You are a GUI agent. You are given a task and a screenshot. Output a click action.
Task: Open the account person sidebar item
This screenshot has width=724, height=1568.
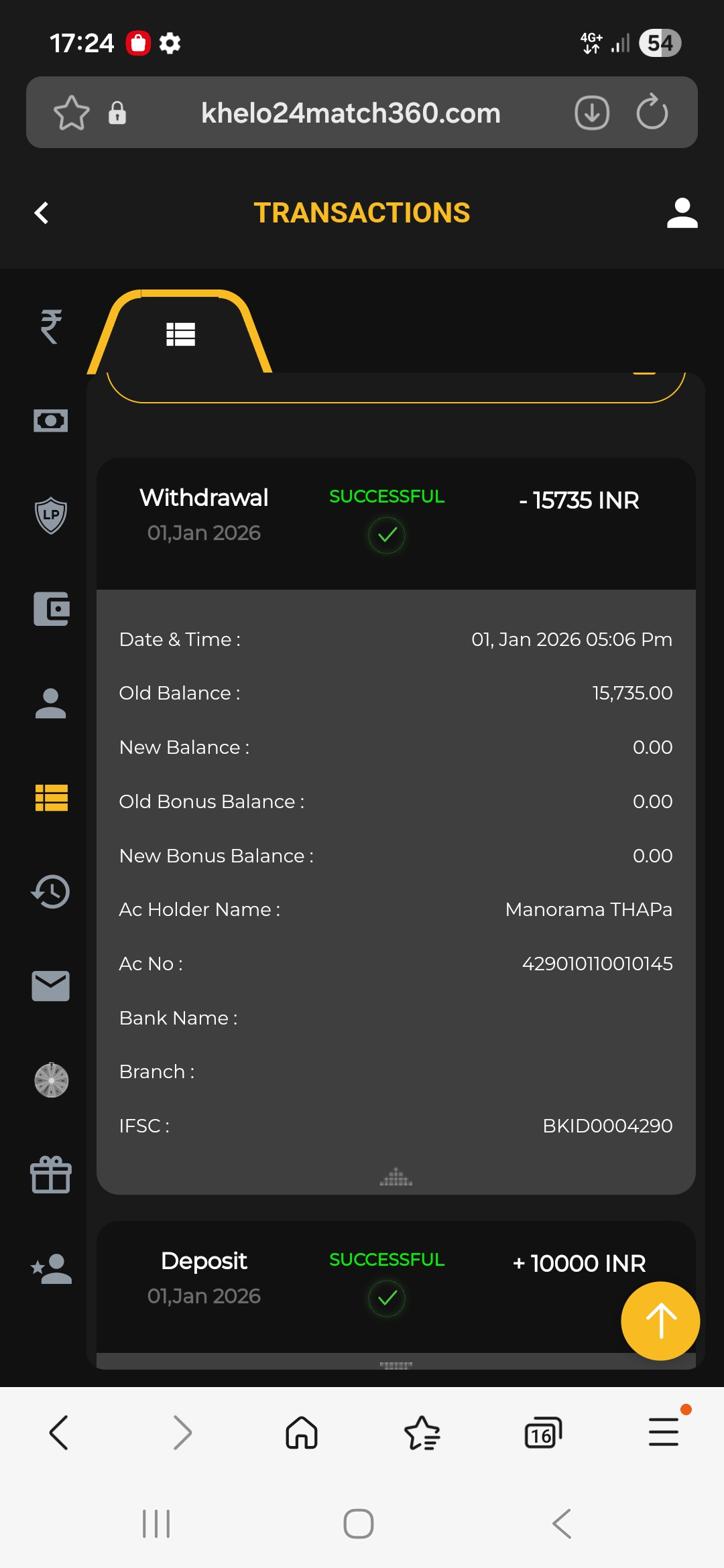[x=51, y=704]
